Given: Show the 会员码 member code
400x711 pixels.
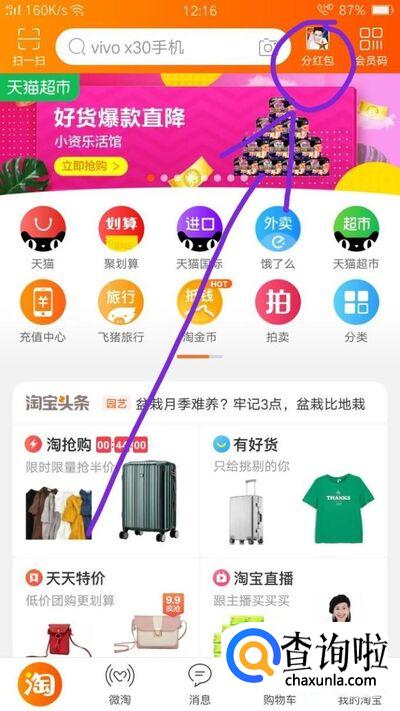Looking at the screenshot, I should point(371,47).
